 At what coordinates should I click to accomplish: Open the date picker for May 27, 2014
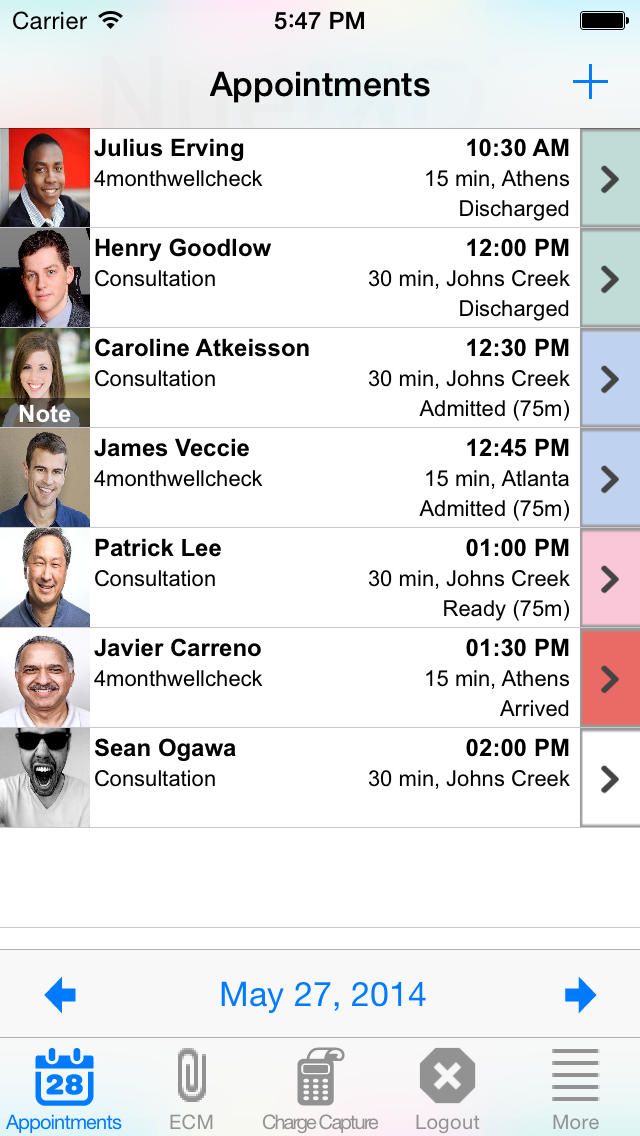click(322, 995)
